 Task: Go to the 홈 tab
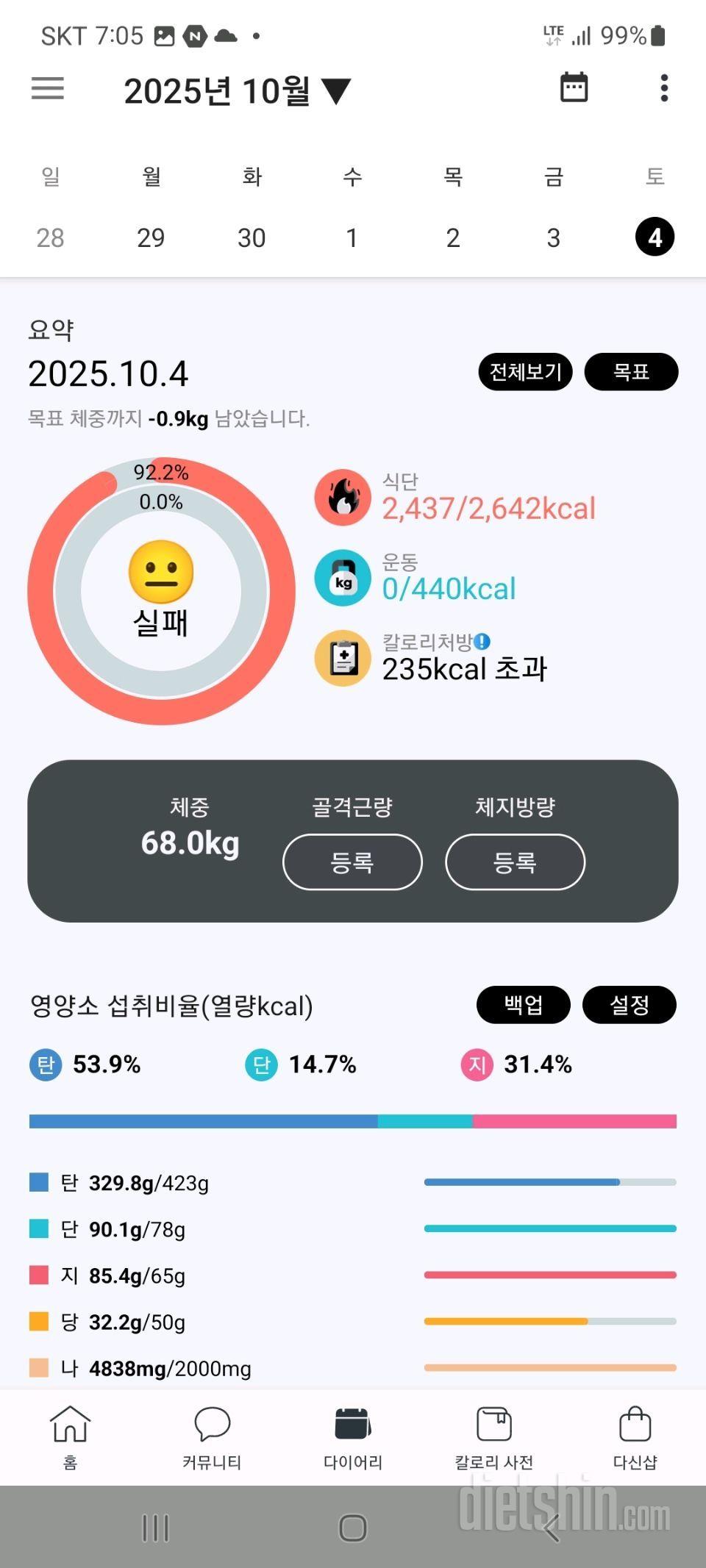pyautogui.click(x=70, y=1437)
